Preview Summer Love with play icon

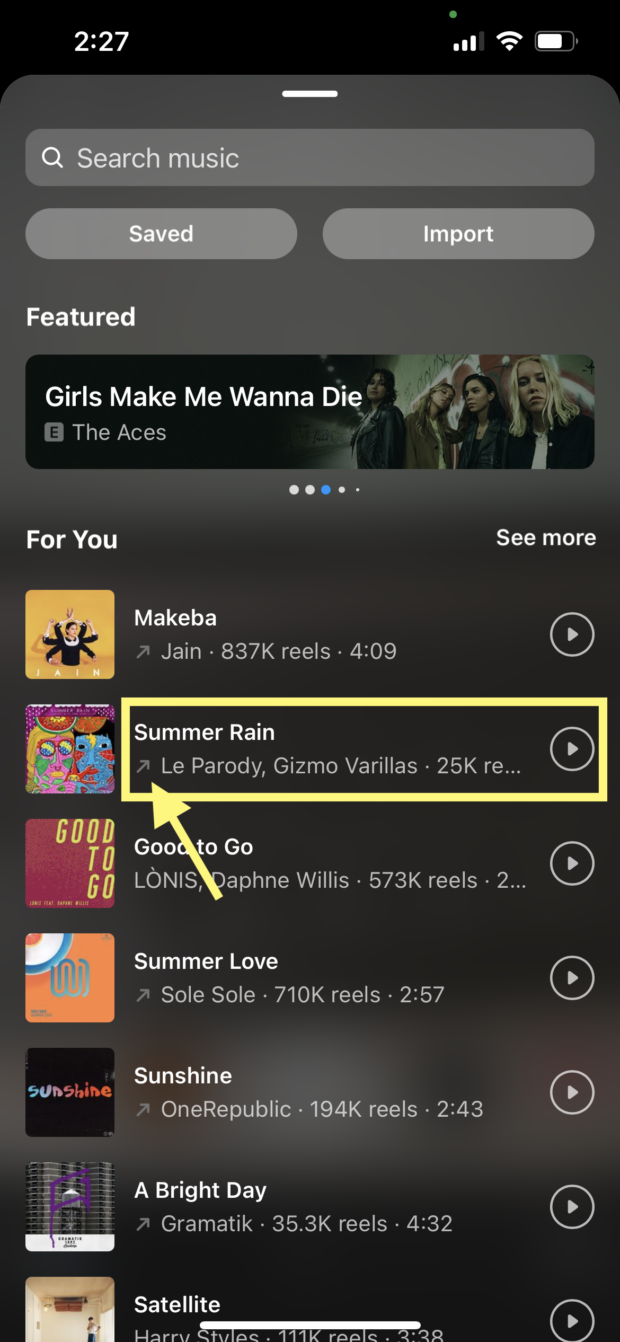click(572, 978)
